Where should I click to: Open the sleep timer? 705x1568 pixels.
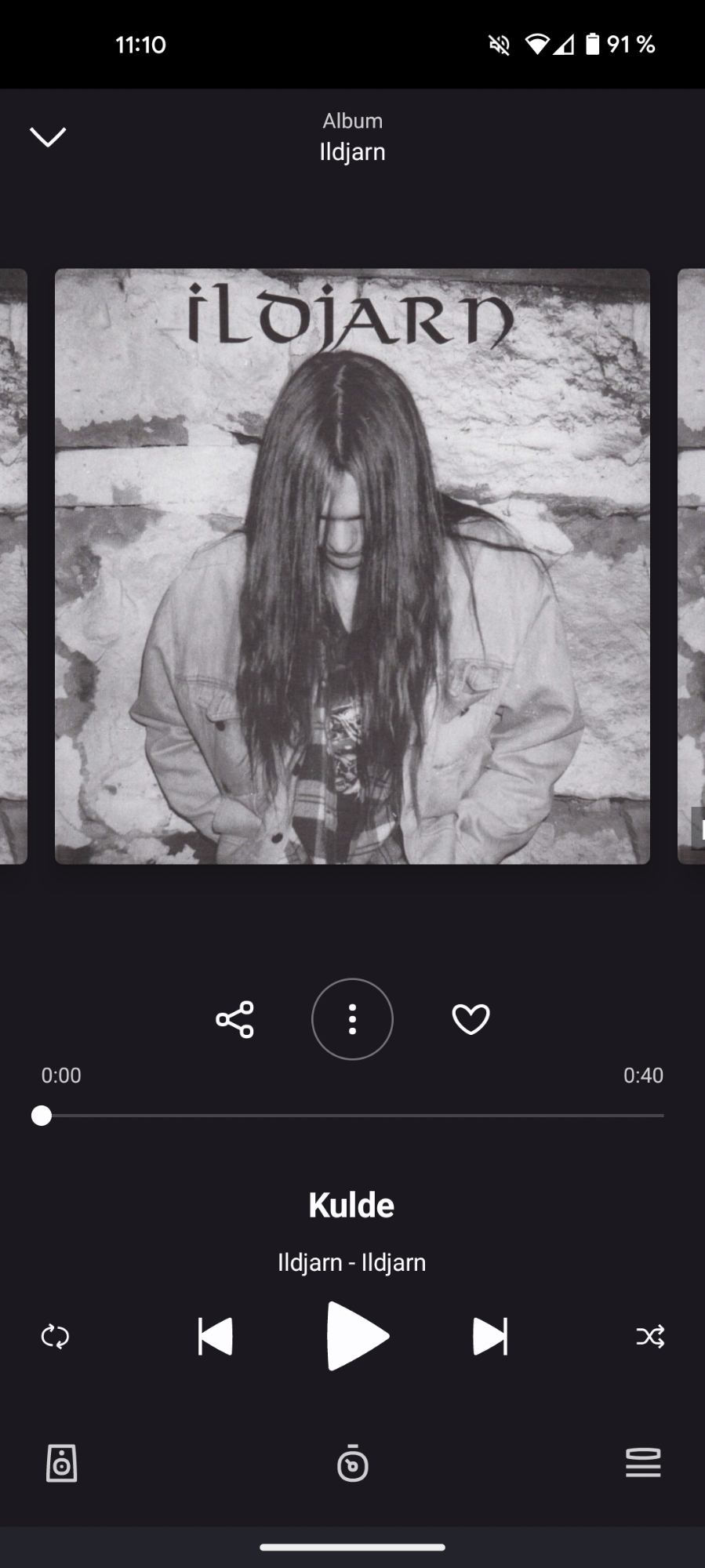pos(352,1463)
